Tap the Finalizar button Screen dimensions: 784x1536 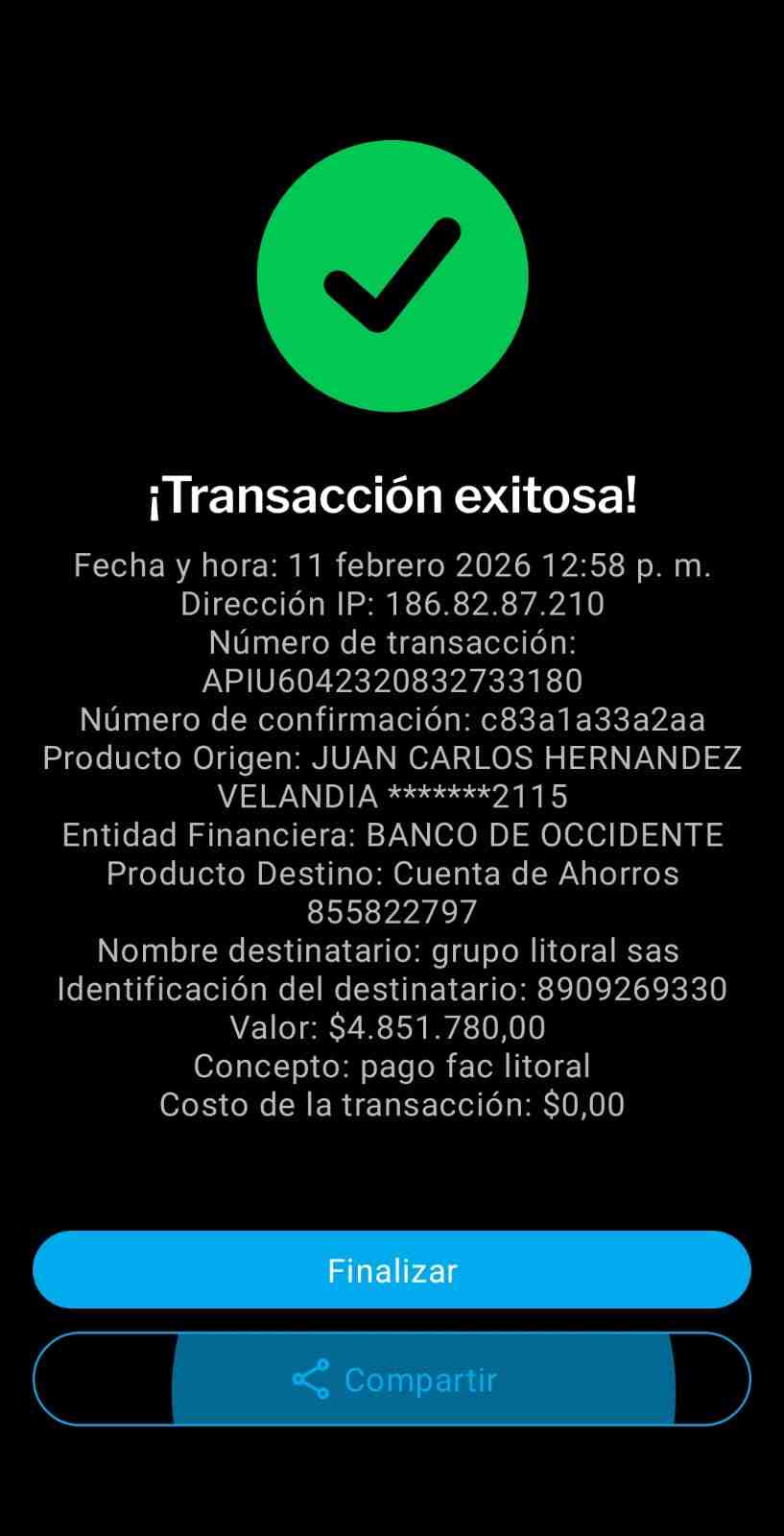(x=392, y=1269)
